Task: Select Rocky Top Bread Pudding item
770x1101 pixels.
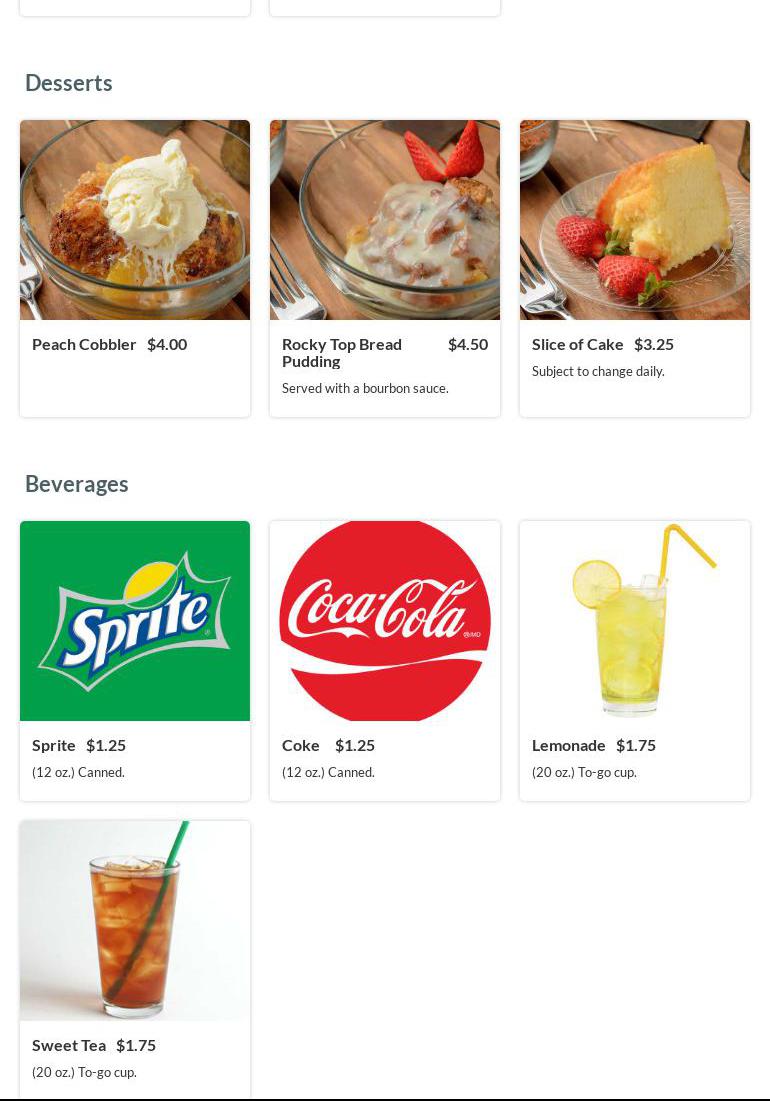Action: [x=385, y=268]
